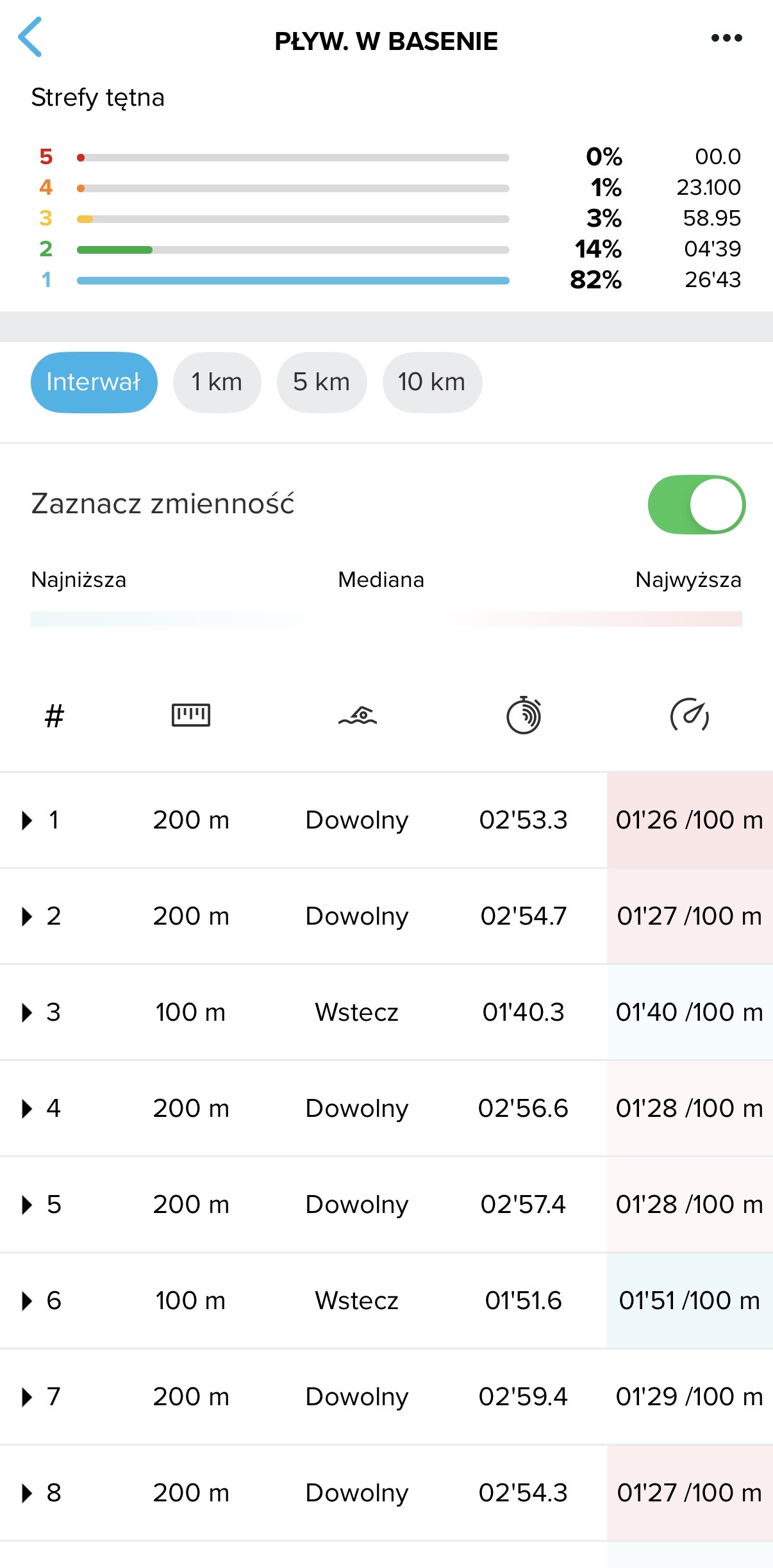773x1568 pixels.
Task: Expand interval 5 with time 02'57.4
Action: (27, 1205)
